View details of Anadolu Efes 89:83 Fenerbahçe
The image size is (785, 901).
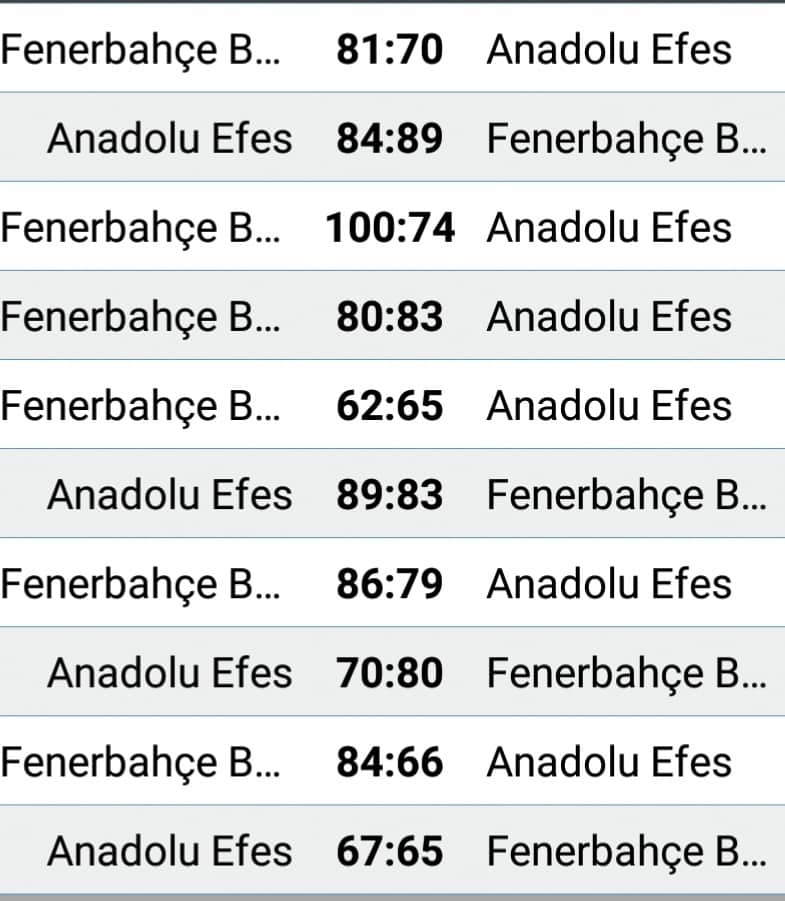tap(390, 494)
